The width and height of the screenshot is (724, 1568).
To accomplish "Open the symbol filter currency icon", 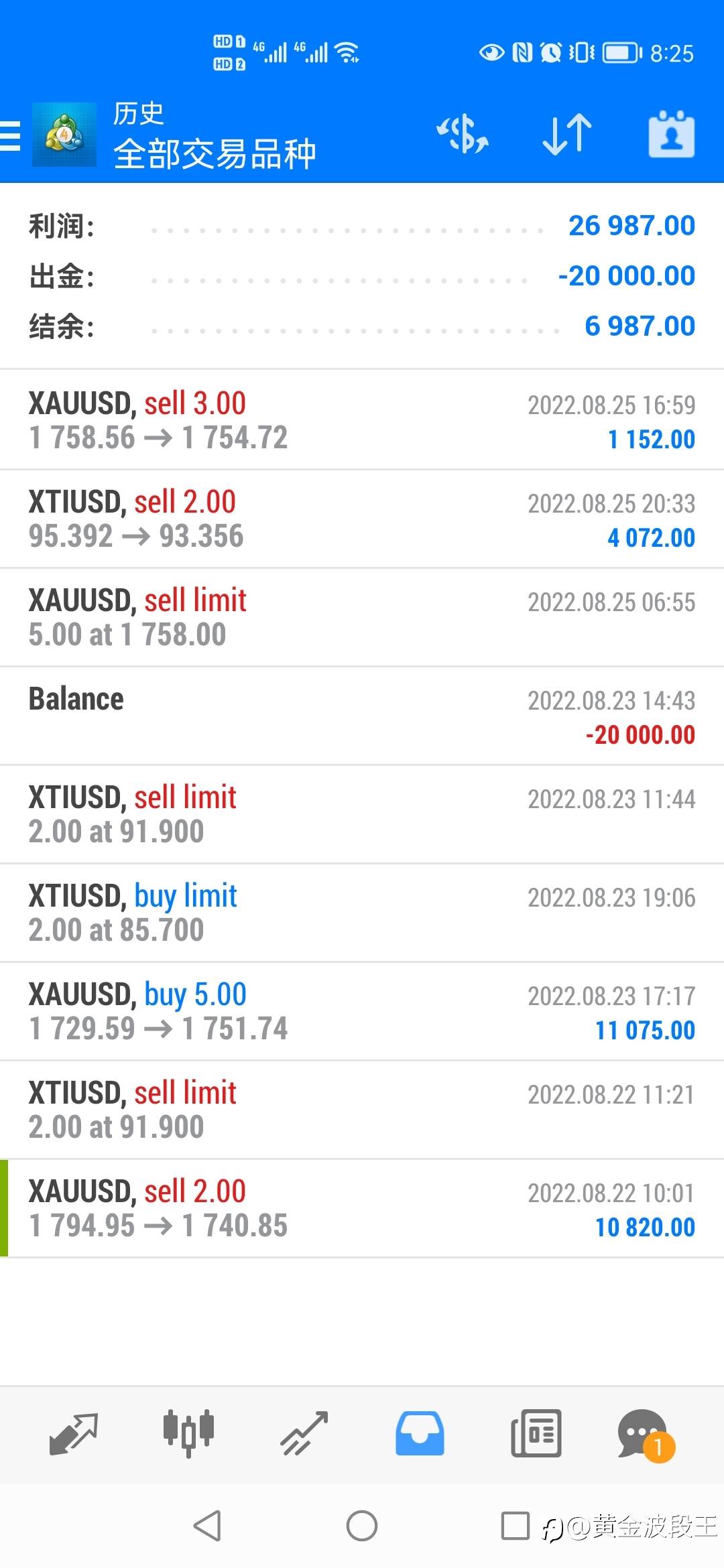I will pyautogui.click(x=463, y=134).
